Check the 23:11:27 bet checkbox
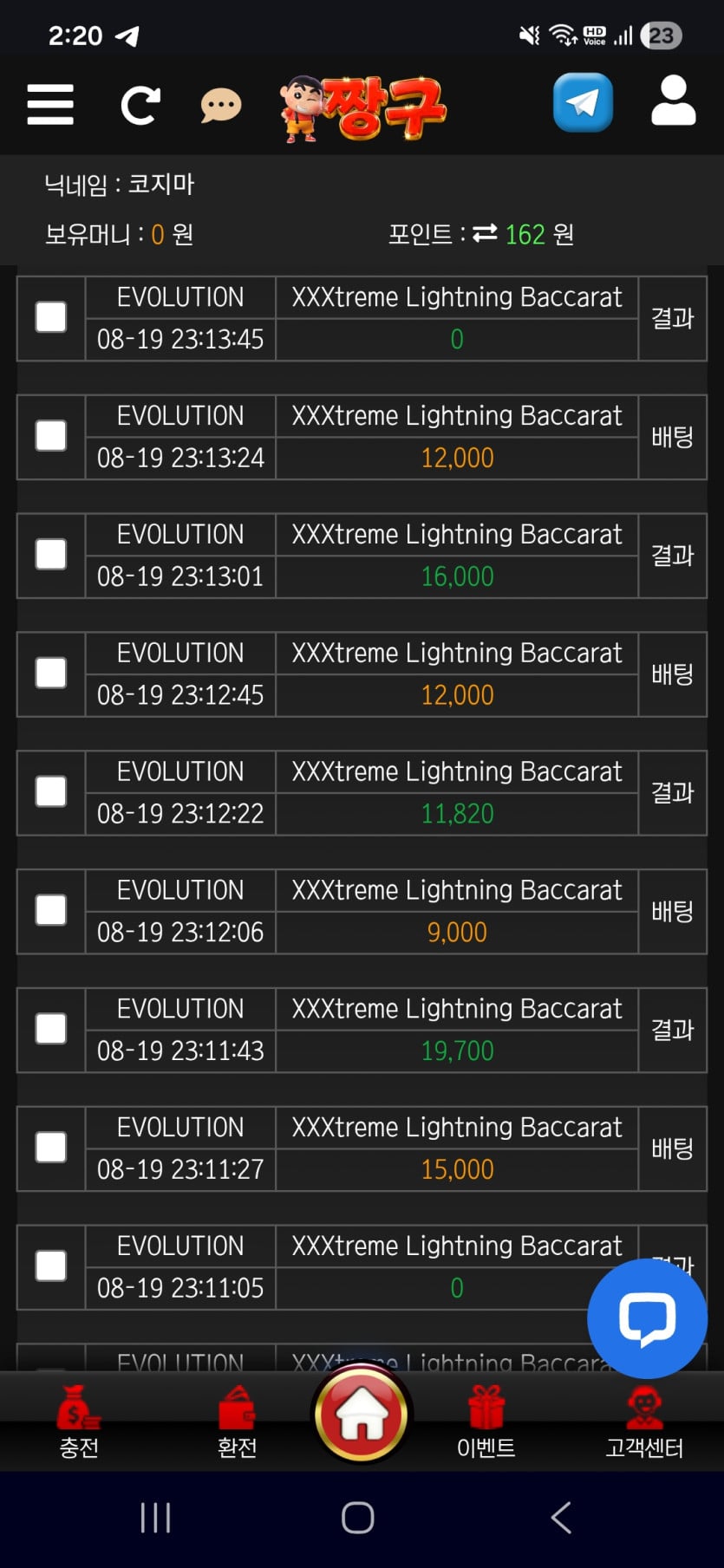The width and height of the screenshot is (724, 1568). pyautogui.click(x=51, y=1148)
